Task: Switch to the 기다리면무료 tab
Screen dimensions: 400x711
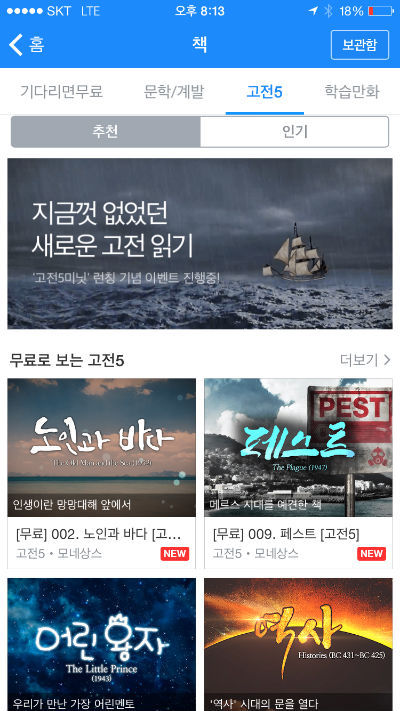Action: [x=61, y=92]
